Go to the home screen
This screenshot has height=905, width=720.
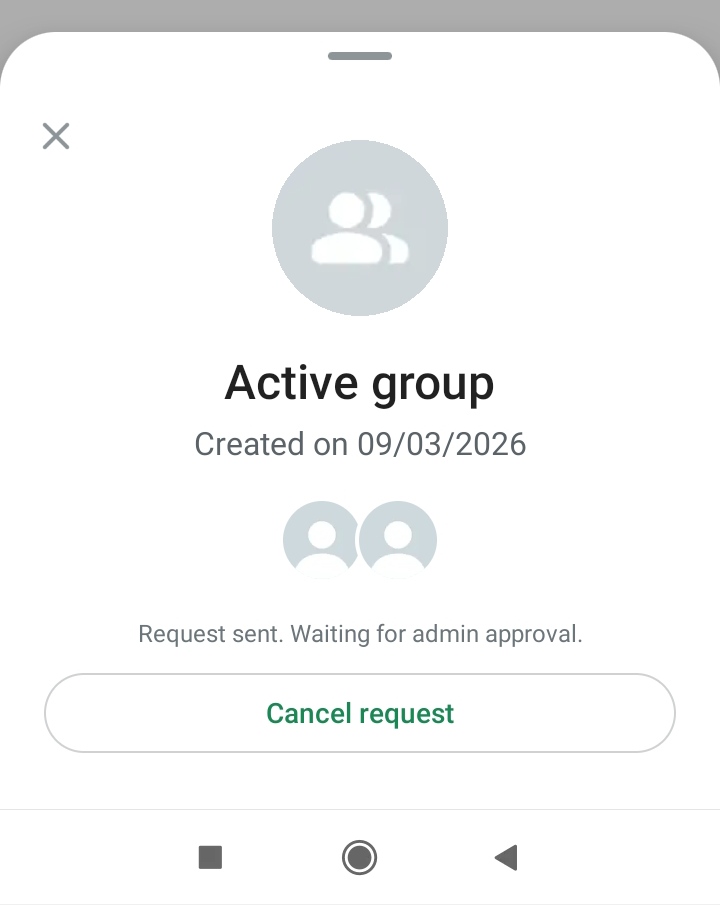coord(359,857)
